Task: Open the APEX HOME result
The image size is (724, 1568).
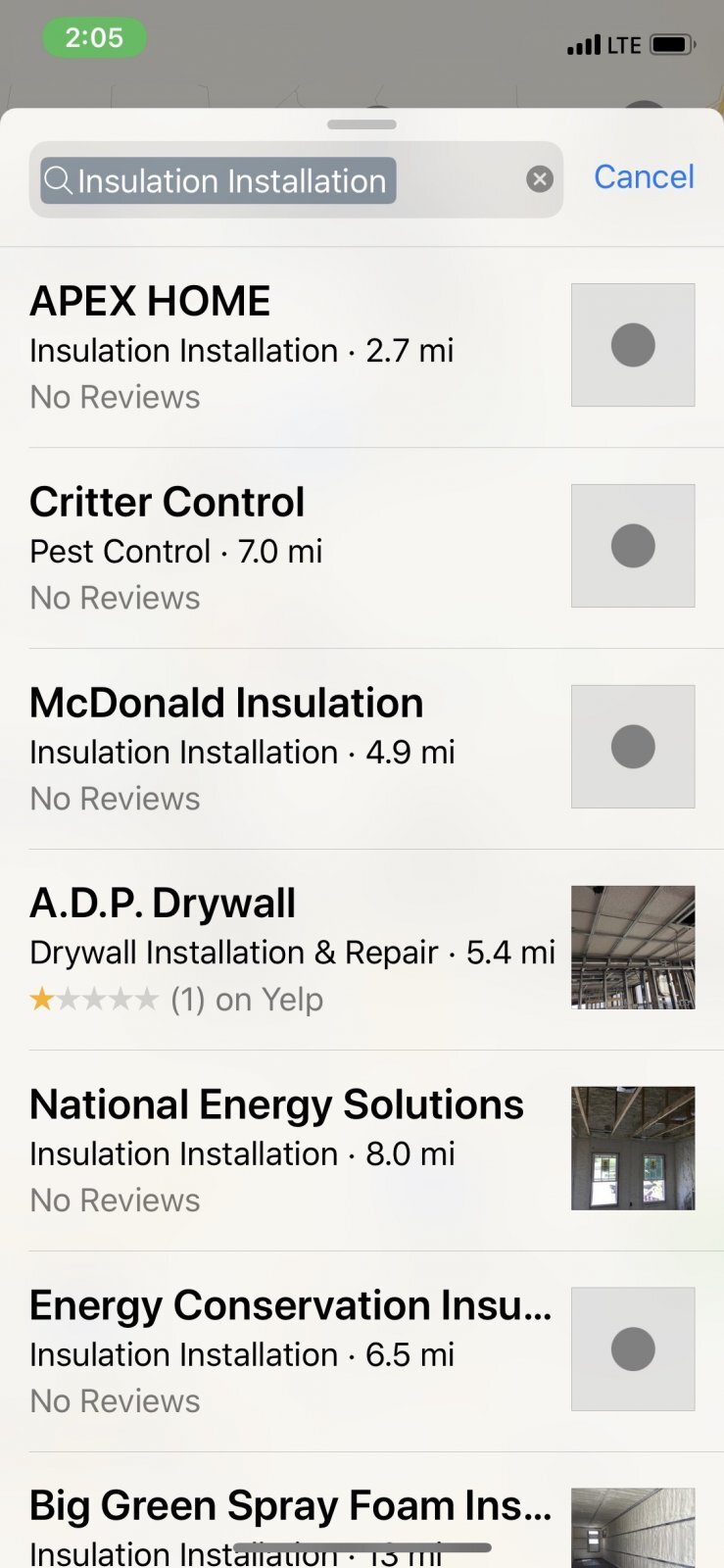Action: [294, 347]
